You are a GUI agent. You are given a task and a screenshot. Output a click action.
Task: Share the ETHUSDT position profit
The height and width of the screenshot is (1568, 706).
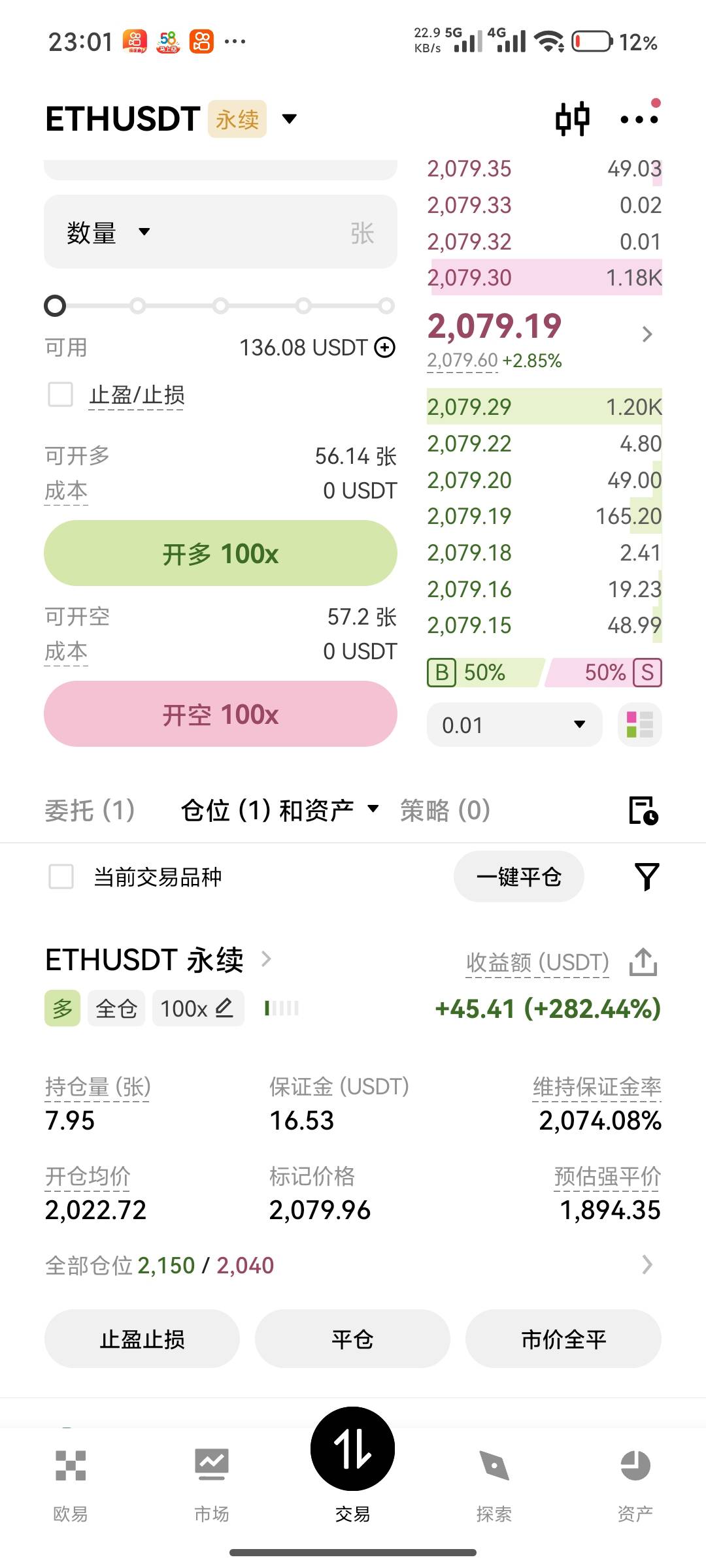(x=643, y=962)
